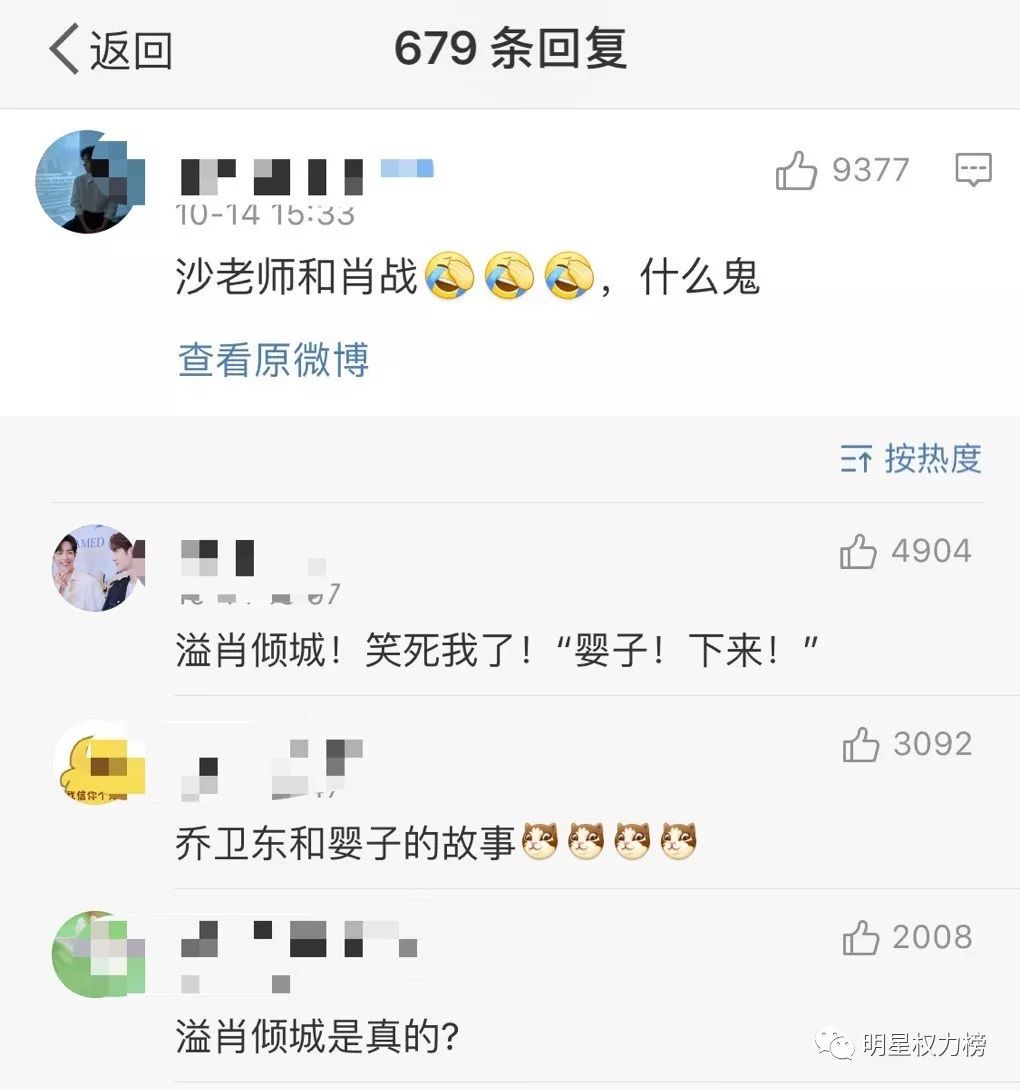Open avatar of the 溢肖倾城是真的 replier
Viewport: 1020px width, 1090px height.
(x=97, y=953)
